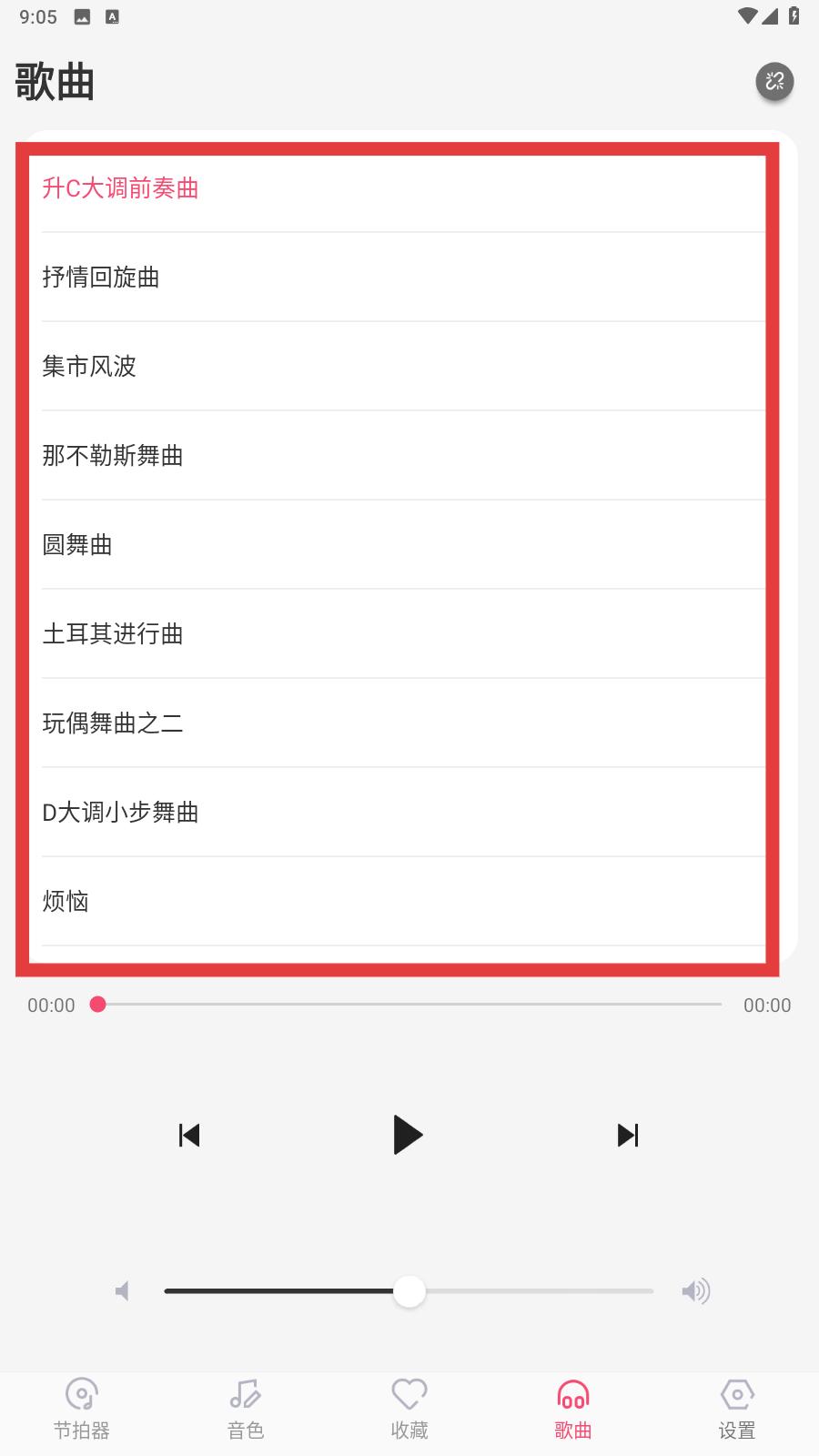Tap the playback progress bar
The width and height of the screenshot is (819, 1456).
(409, 1005)
